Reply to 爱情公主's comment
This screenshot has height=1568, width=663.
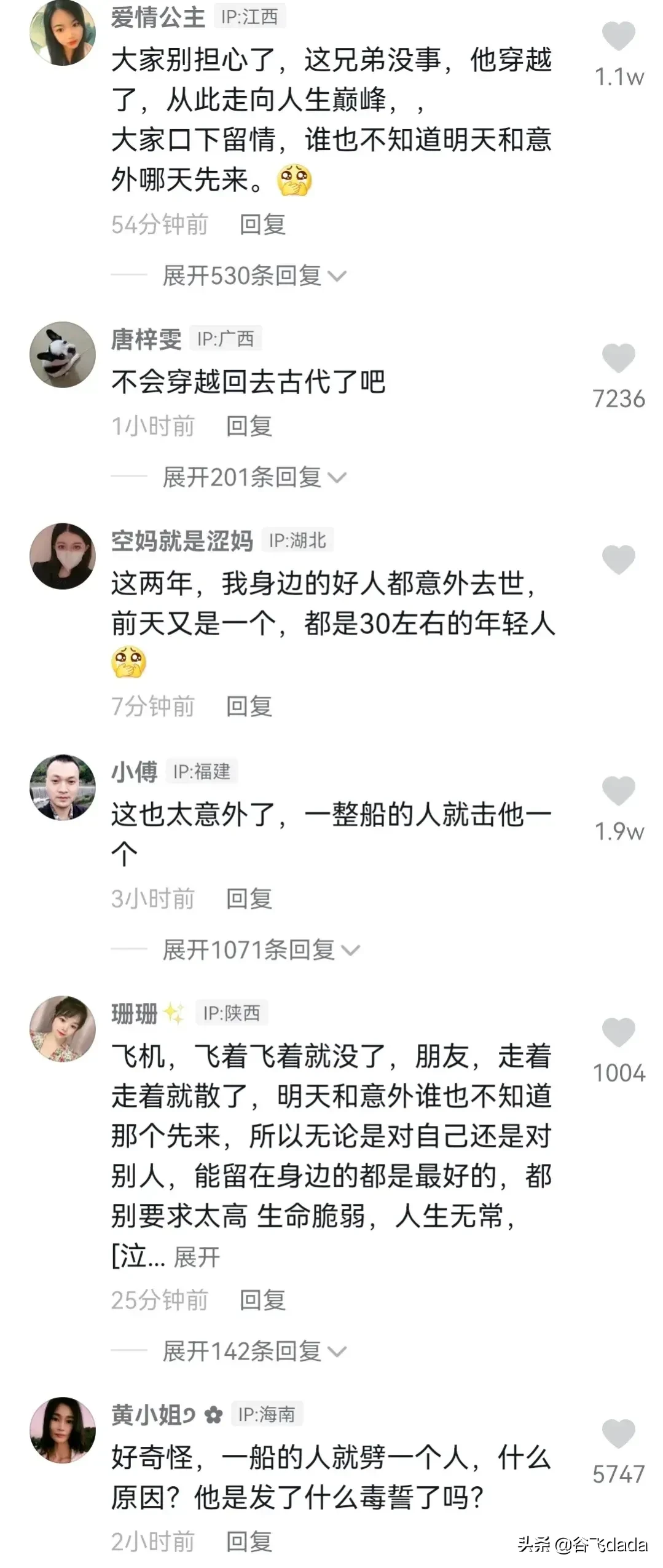point(262,225)
